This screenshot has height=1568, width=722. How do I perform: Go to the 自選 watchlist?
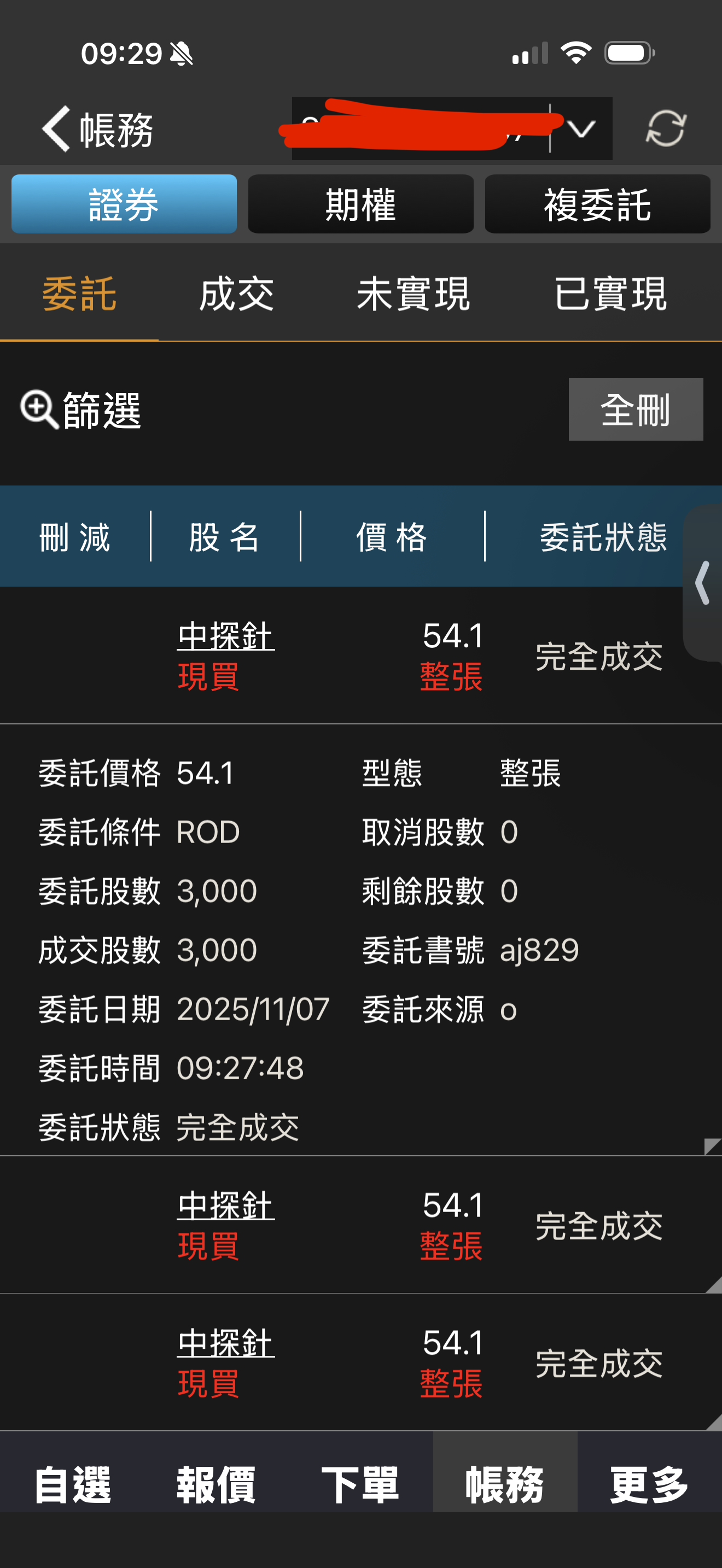[72, 1484]
